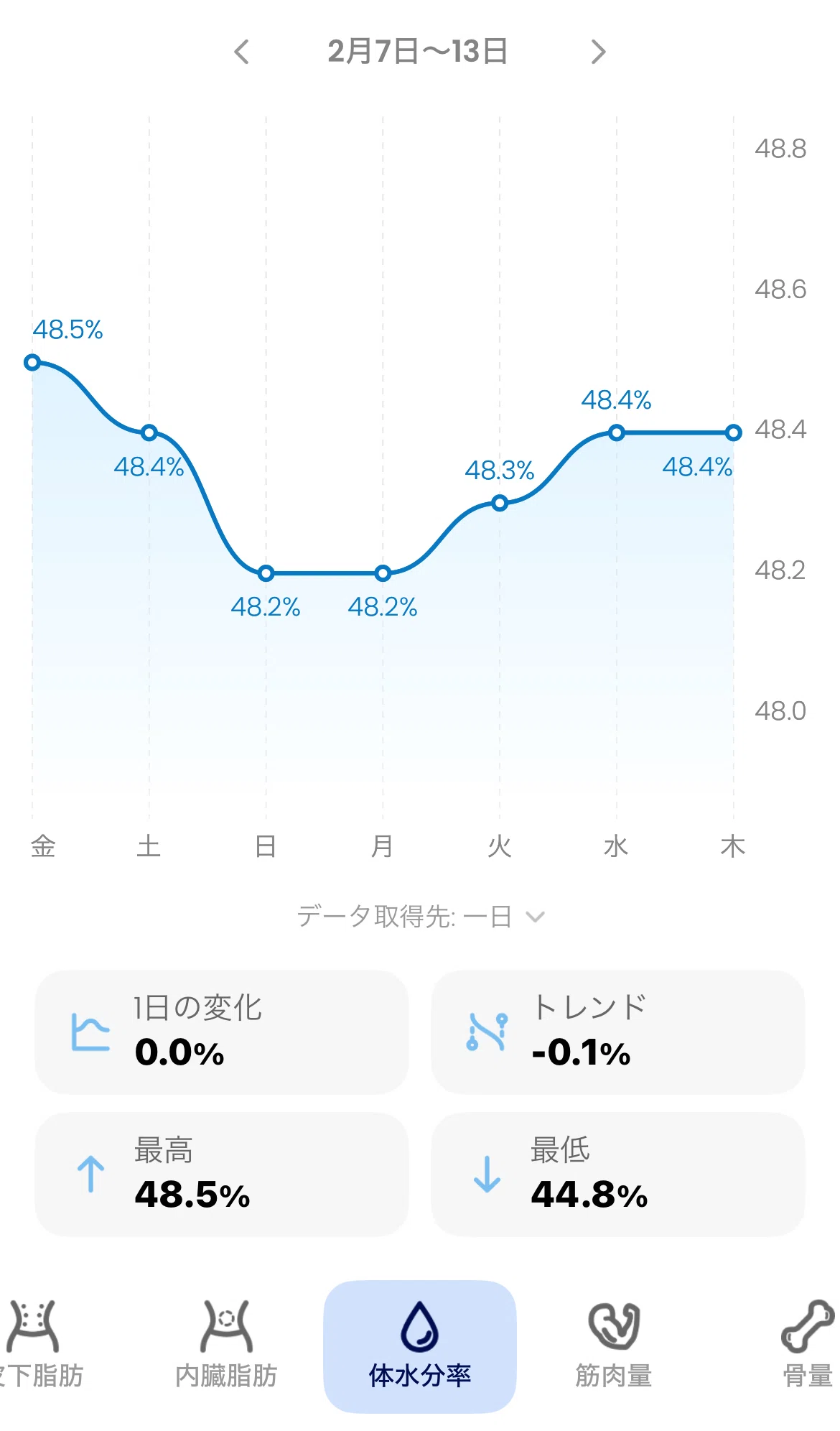Expand the データ取得先 dropdown
This screenshot has width=840, height=1431.
click(x=421, y=917)
